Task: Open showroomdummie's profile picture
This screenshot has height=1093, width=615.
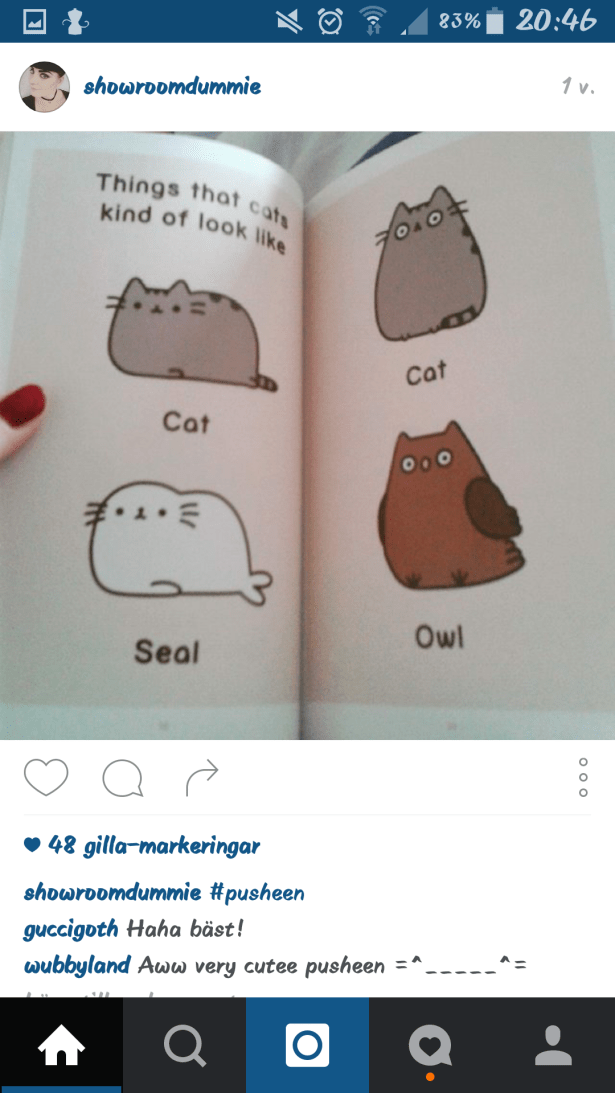Action: (44, 88)
